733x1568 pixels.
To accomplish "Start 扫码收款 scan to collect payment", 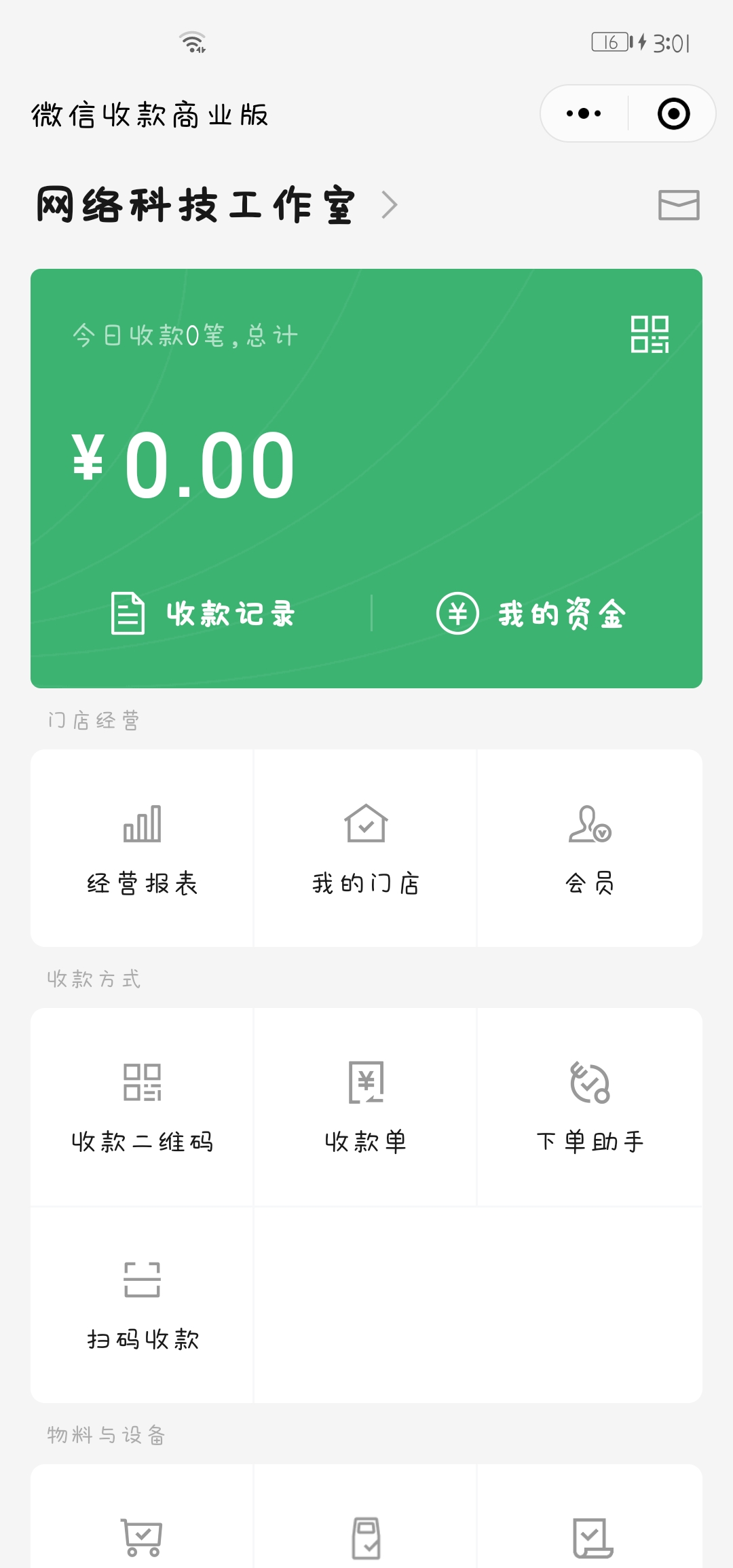I will point(142,1305).
